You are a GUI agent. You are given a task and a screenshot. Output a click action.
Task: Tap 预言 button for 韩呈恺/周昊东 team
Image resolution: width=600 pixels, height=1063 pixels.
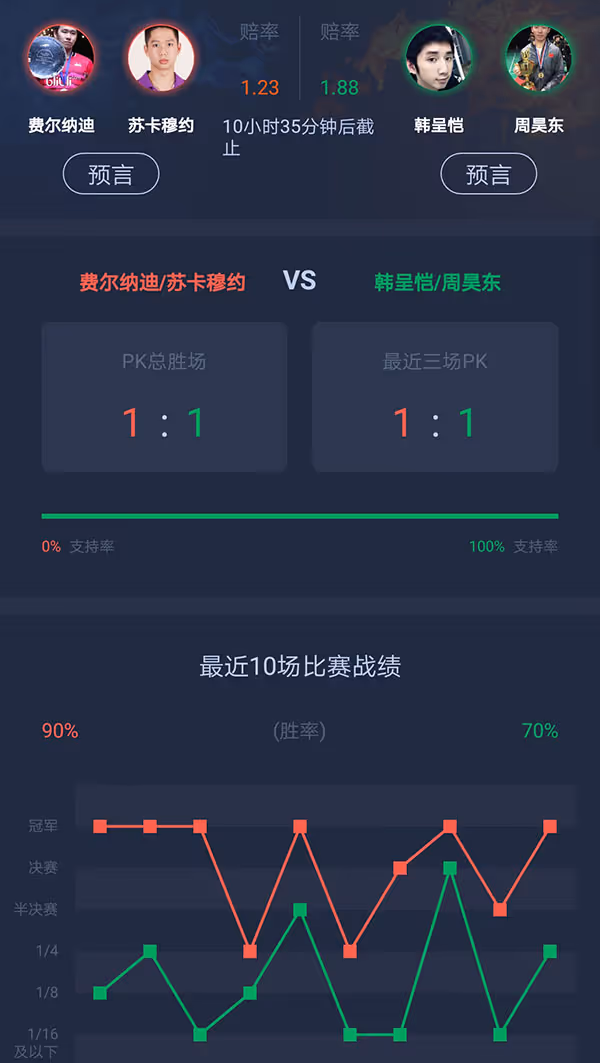pos(488,175)
